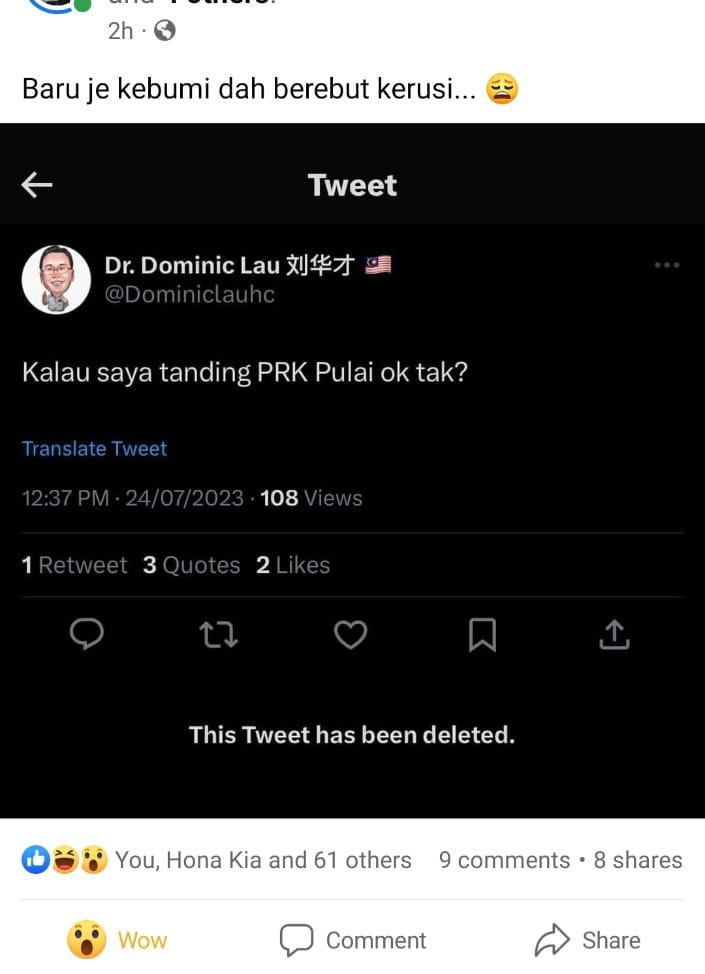This screenshot has width=705, height=974.
Task: Tap Comment to write a reply
Action: pos(352,940)
